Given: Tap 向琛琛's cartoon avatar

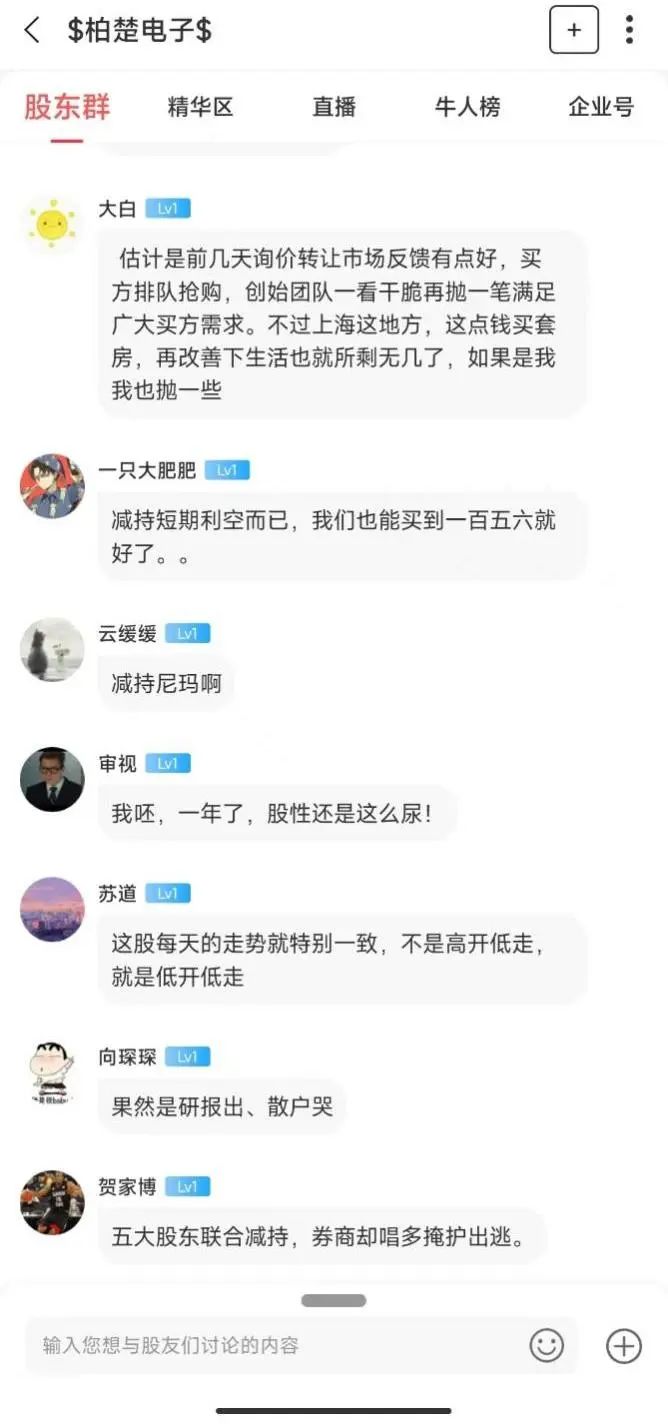Looking at the screenshot, I should 52,1073.
